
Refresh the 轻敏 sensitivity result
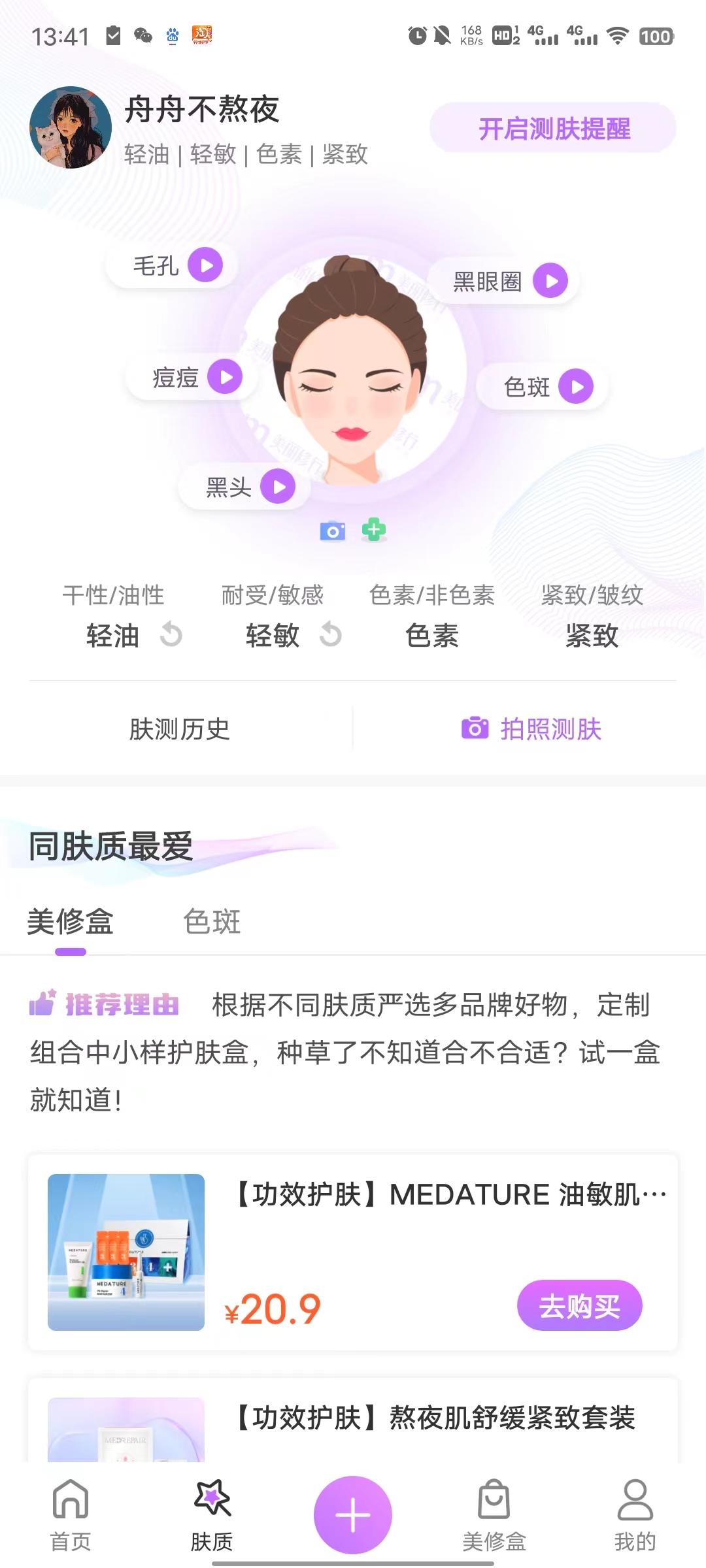click(x=331, y=635)
